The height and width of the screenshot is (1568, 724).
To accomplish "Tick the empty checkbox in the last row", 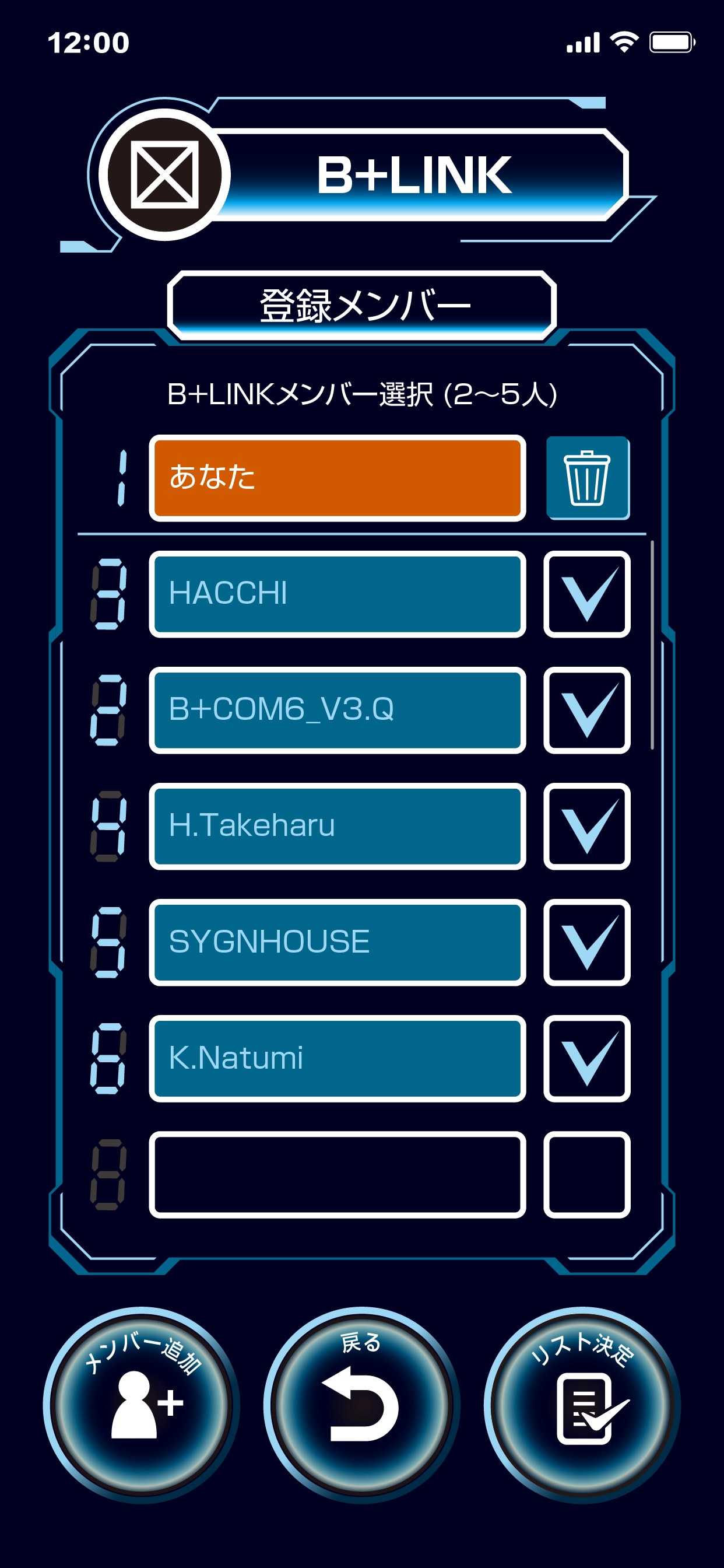I will click(x=586, y=1175).
